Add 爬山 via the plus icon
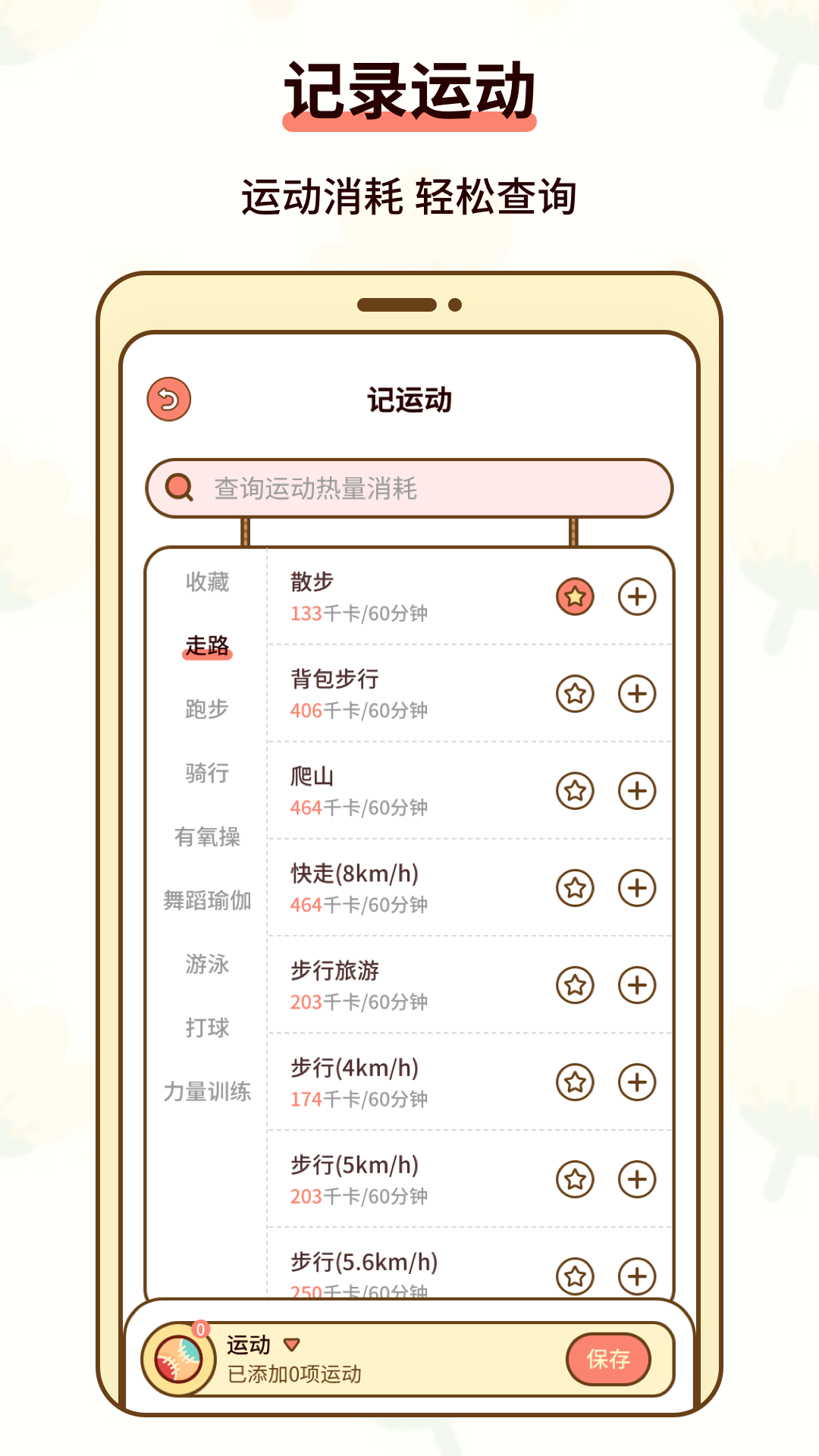Screen dimensions: 819x1456 click(637, 789)
